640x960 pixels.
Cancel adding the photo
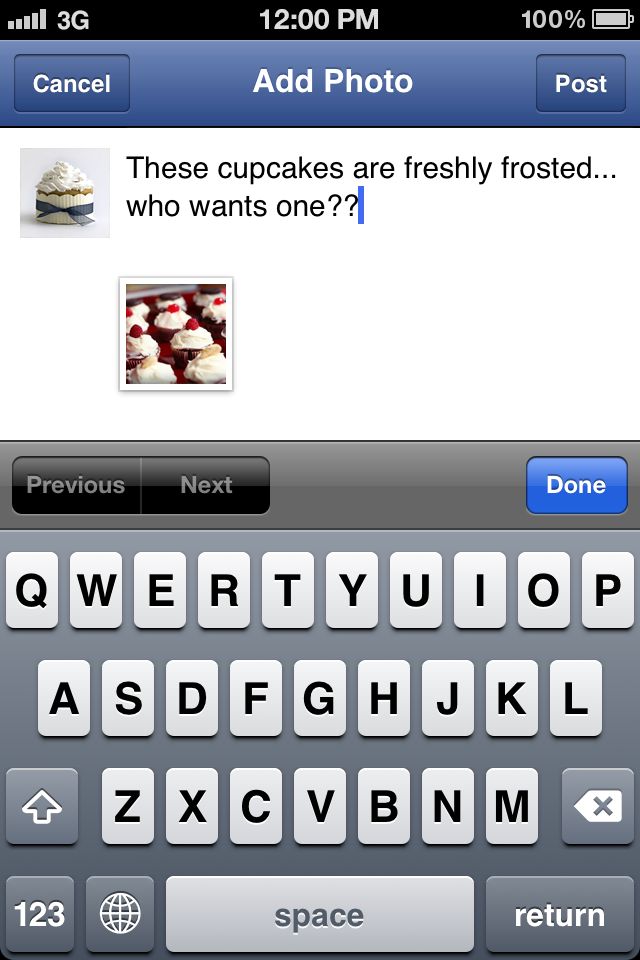click(x=71, y=83)
